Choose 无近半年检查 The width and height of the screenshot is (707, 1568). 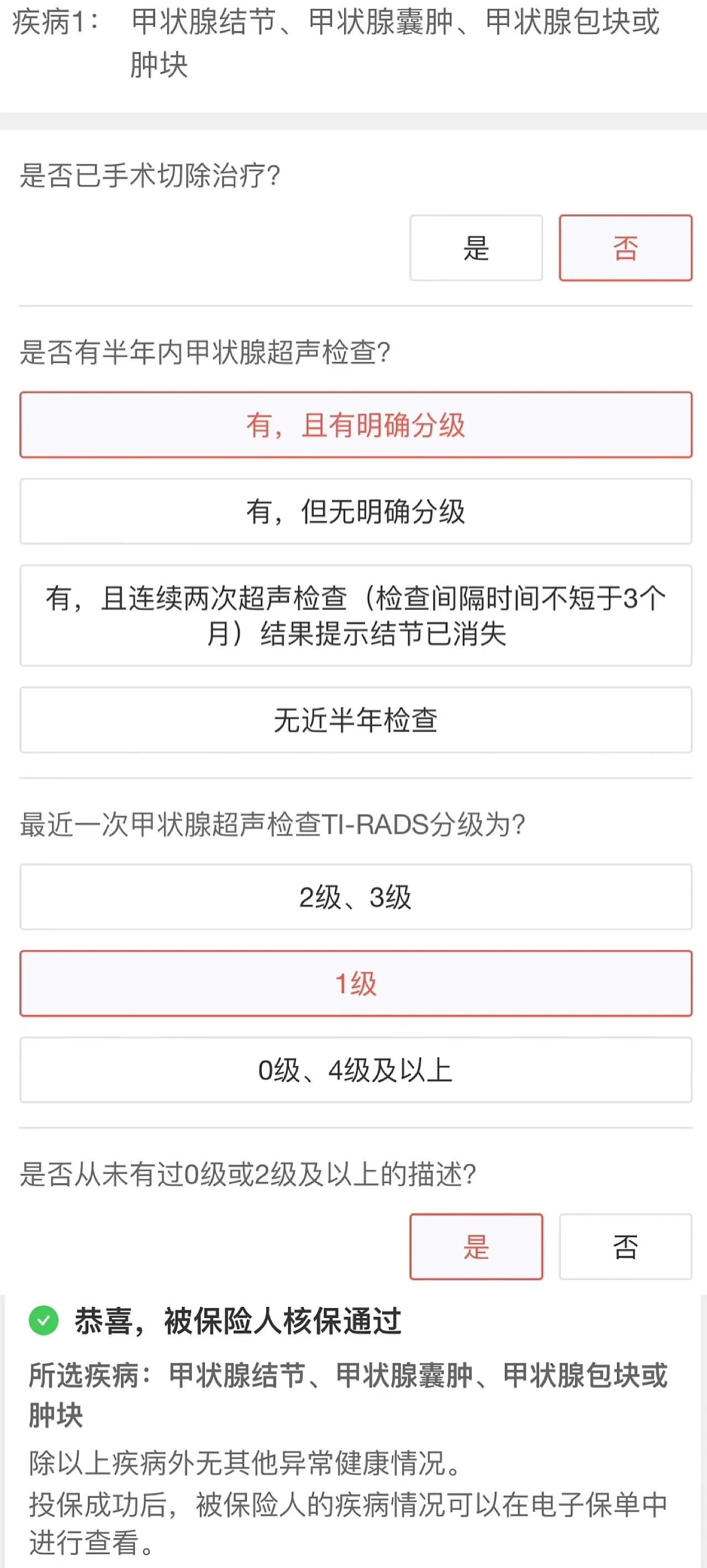[356, 720]
